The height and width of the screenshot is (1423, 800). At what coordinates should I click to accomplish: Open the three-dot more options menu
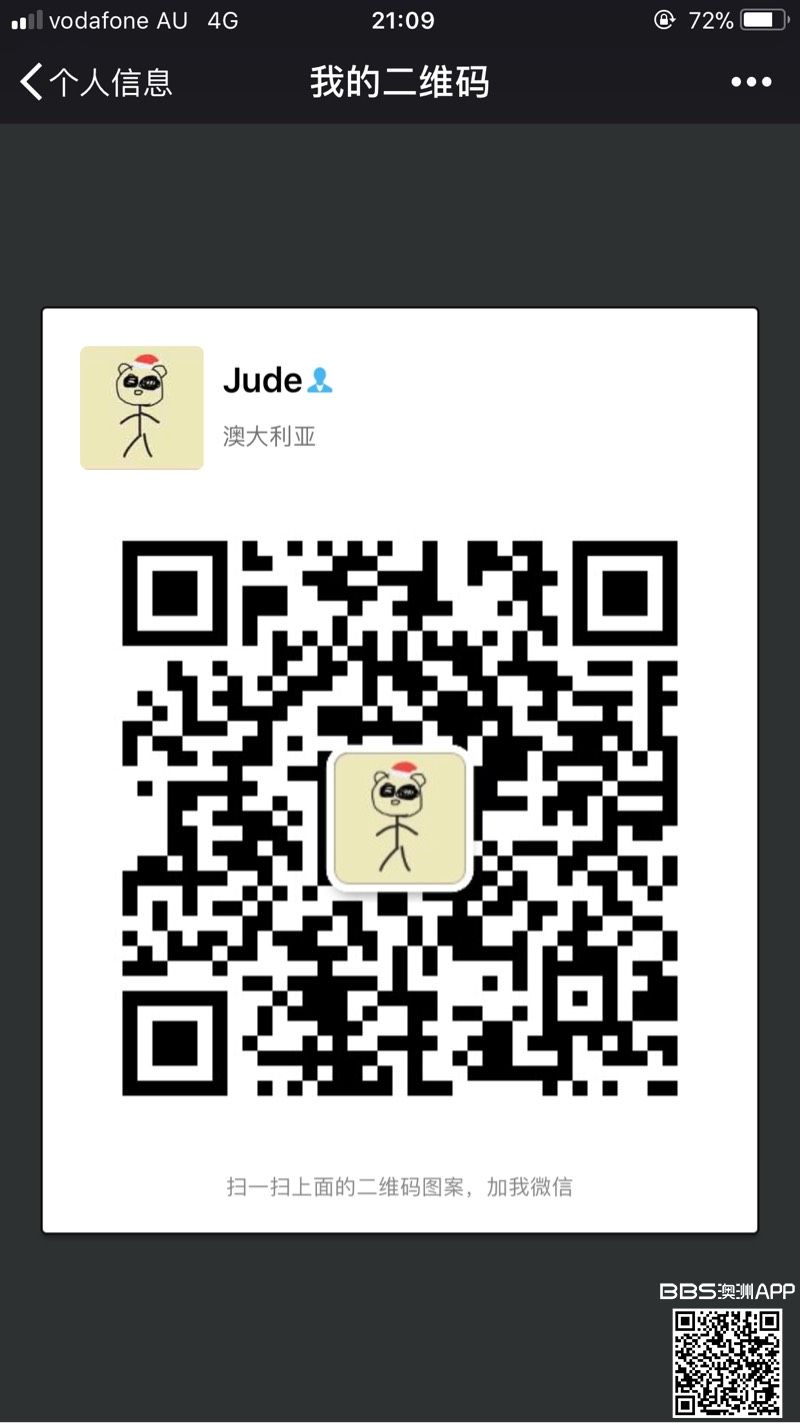pos(751,82)
